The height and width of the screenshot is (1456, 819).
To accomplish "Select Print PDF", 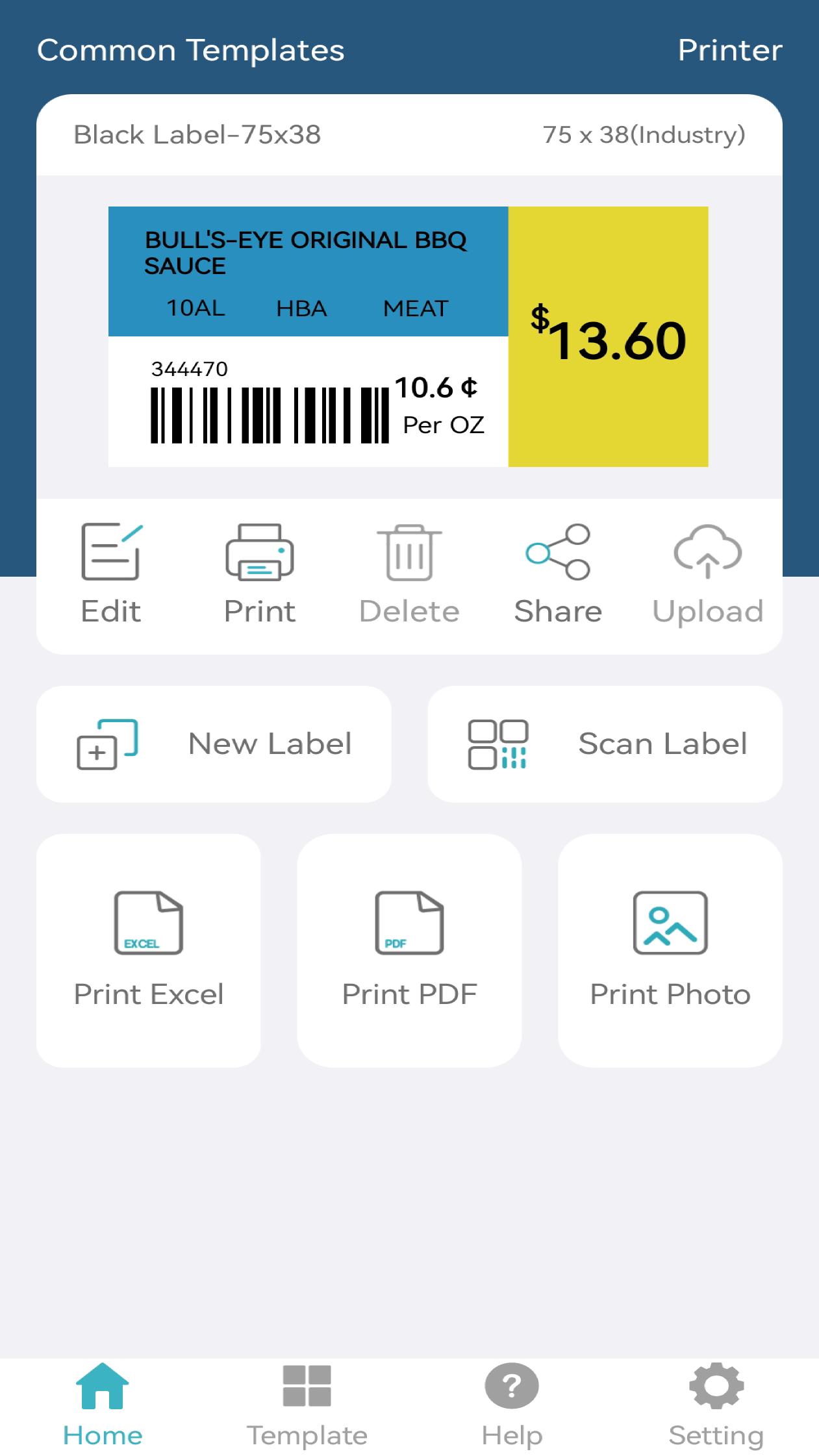I will 409,949.
